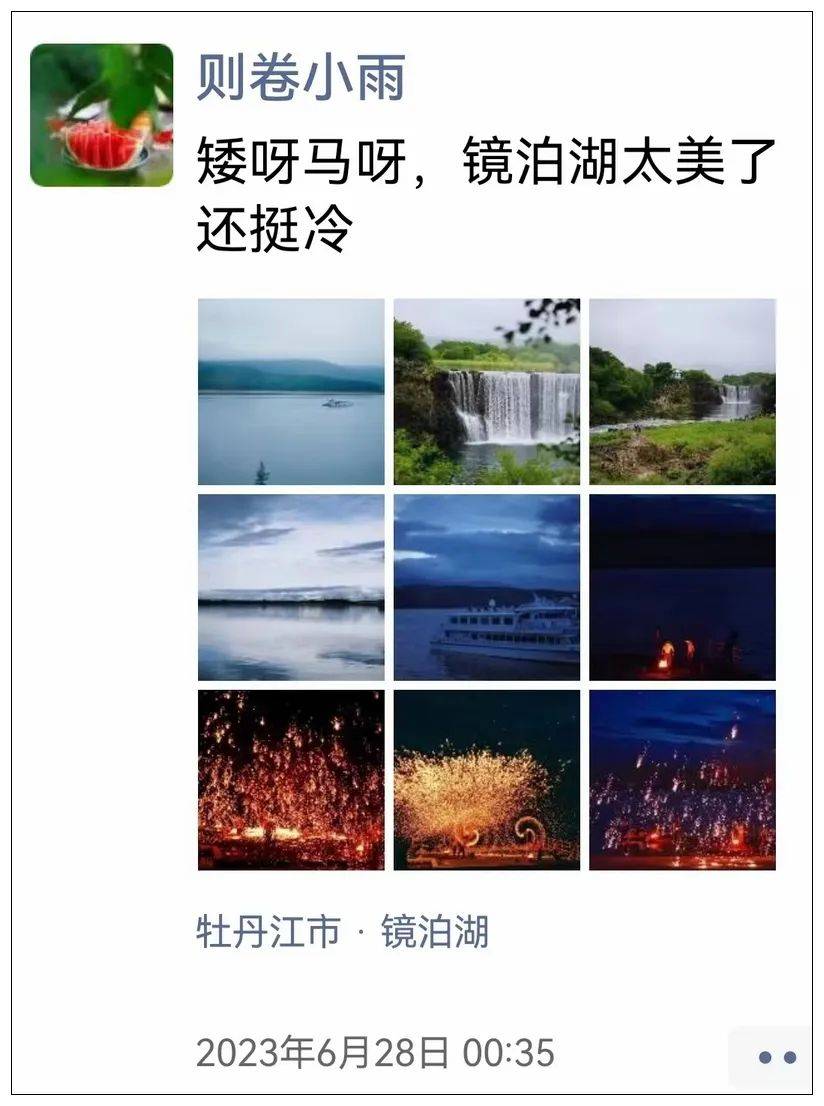Viewport: 824px width, 1106px height.
Task: Tap the username 则卷小雨
Action: click(300, 77)
